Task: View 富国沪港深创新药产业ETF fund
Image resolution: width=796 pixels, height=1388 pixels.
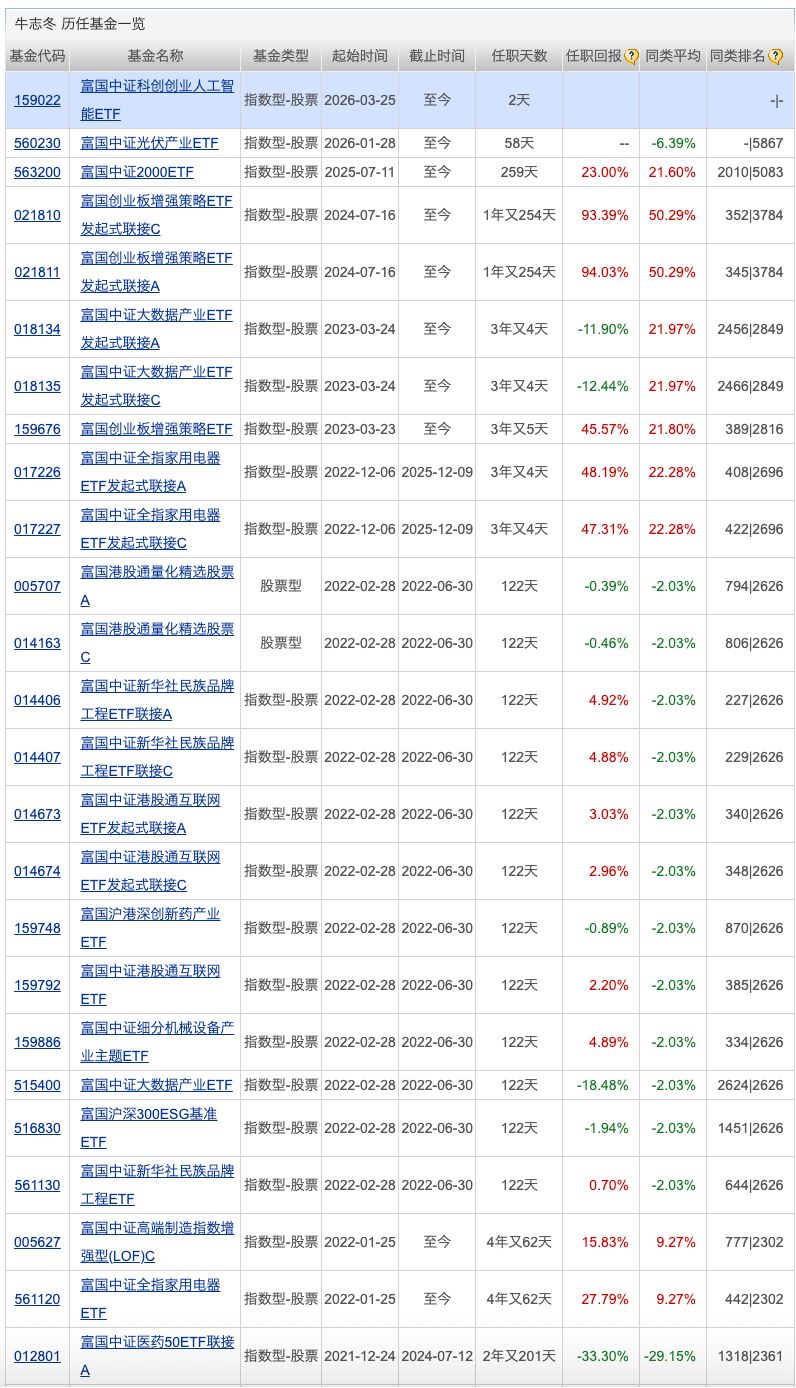Action: pyautogui.click(x=150, y=914)
